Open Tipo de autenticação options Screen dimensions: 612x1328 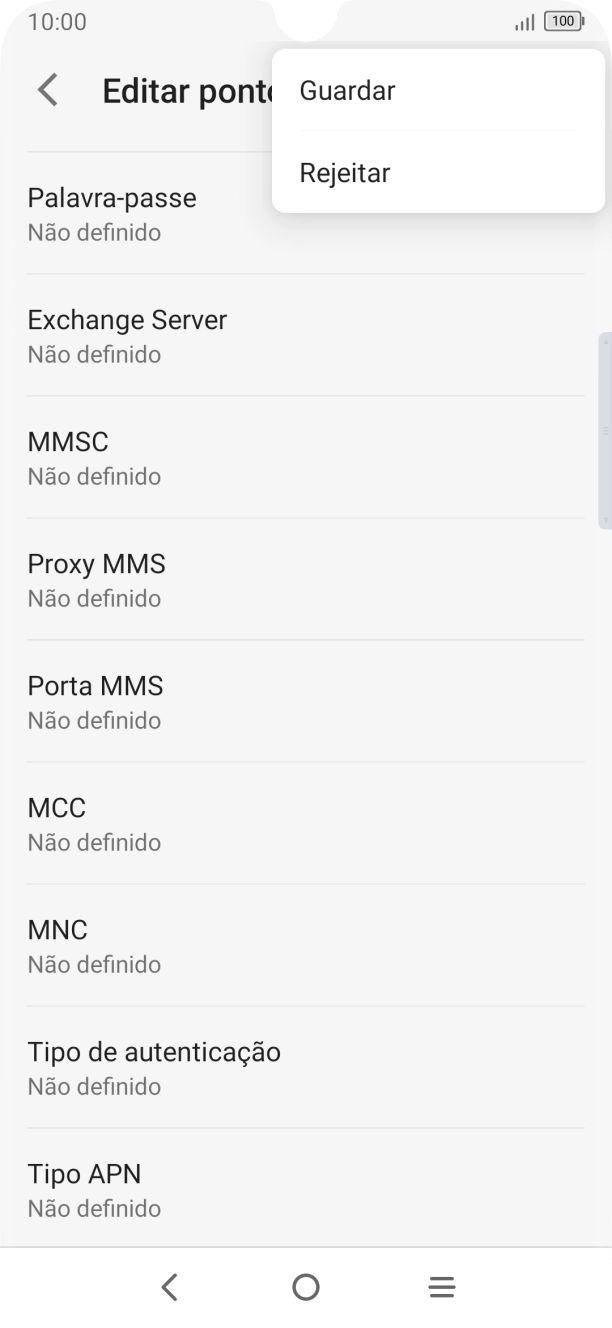coord(154,1068)
